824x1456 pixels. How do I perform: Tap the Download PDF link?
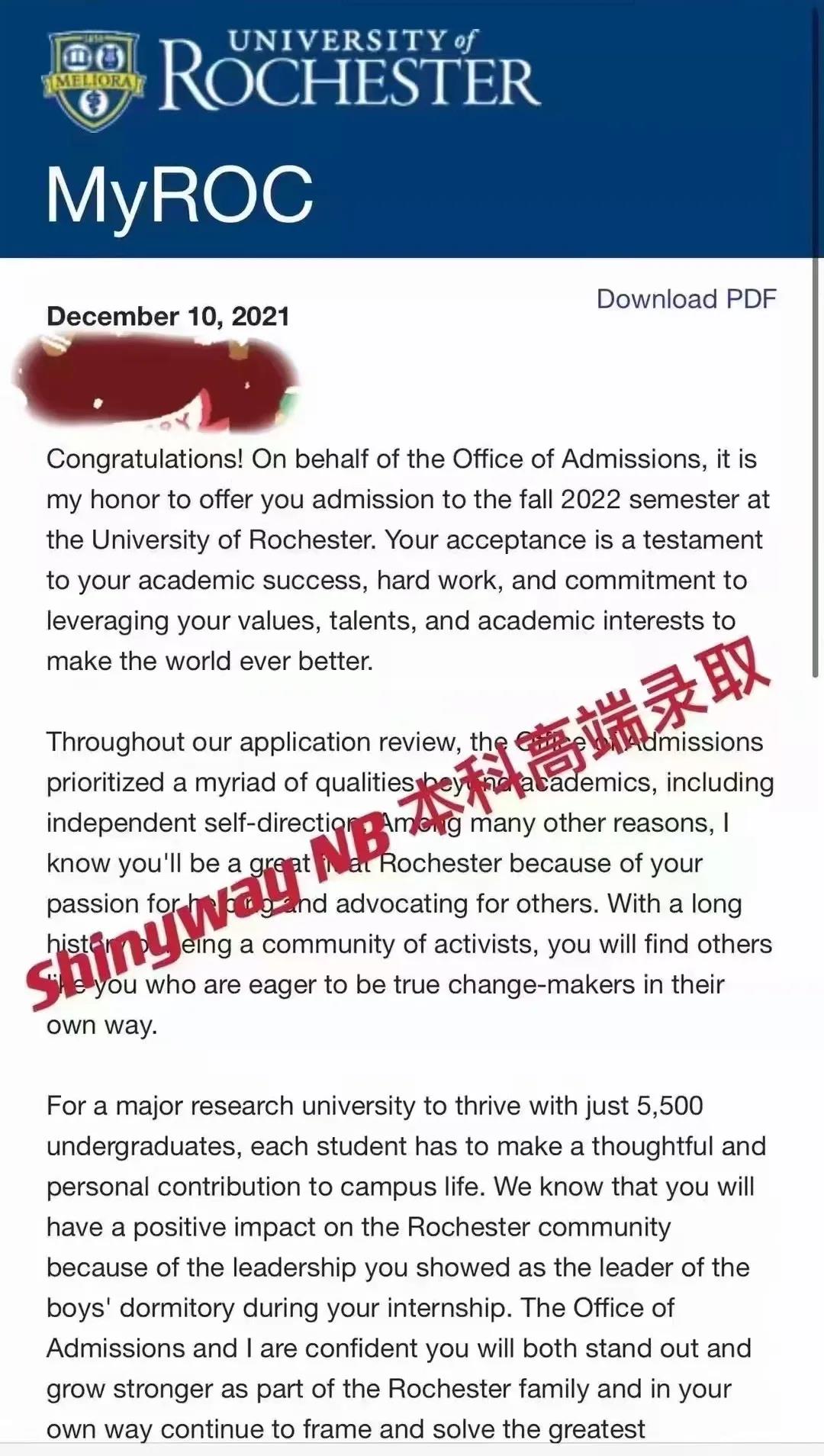tap(686, 298)
